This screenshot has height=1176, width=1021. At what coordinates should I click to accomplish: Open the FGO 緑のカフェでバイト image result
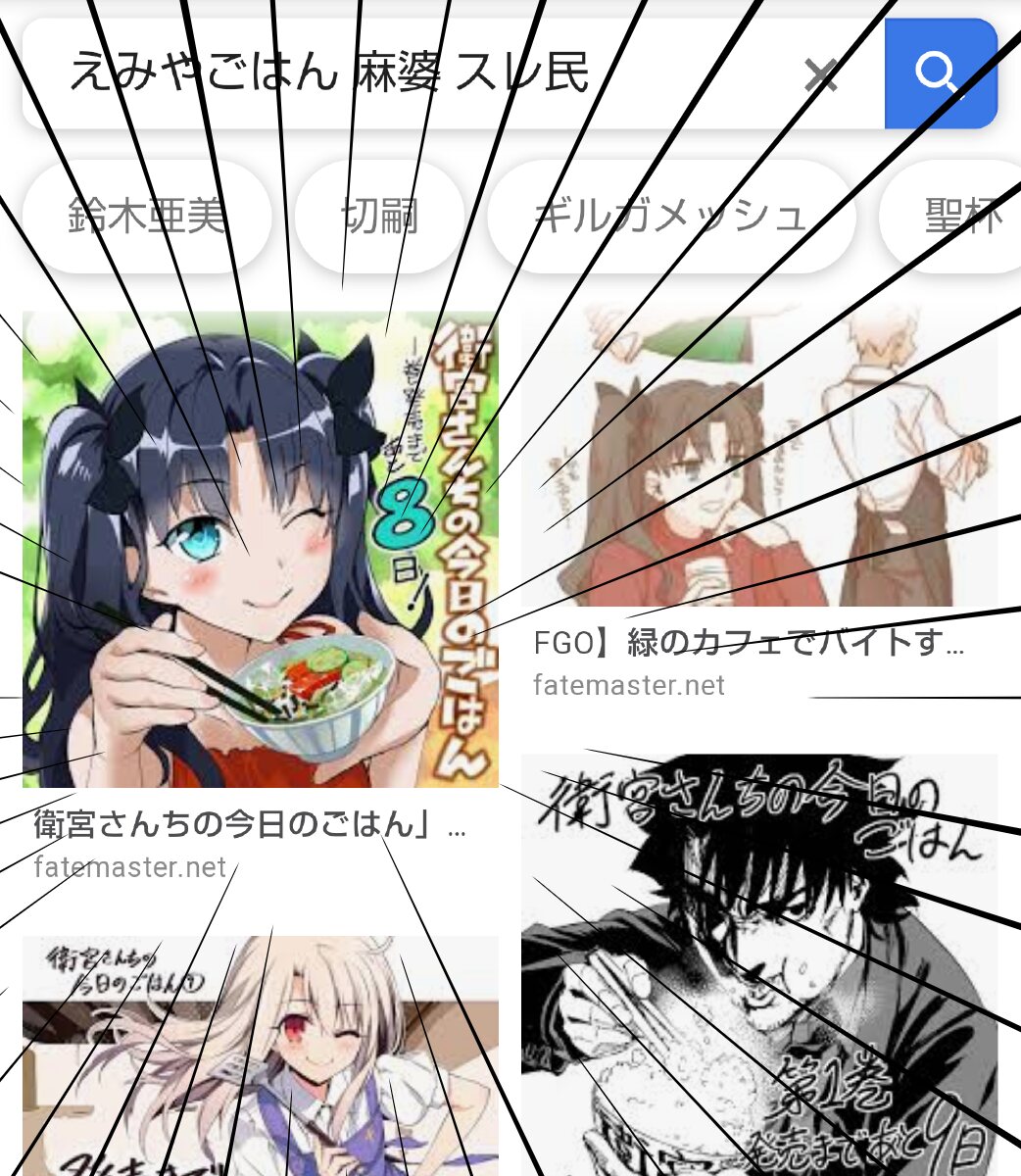[x=759, y=456]
